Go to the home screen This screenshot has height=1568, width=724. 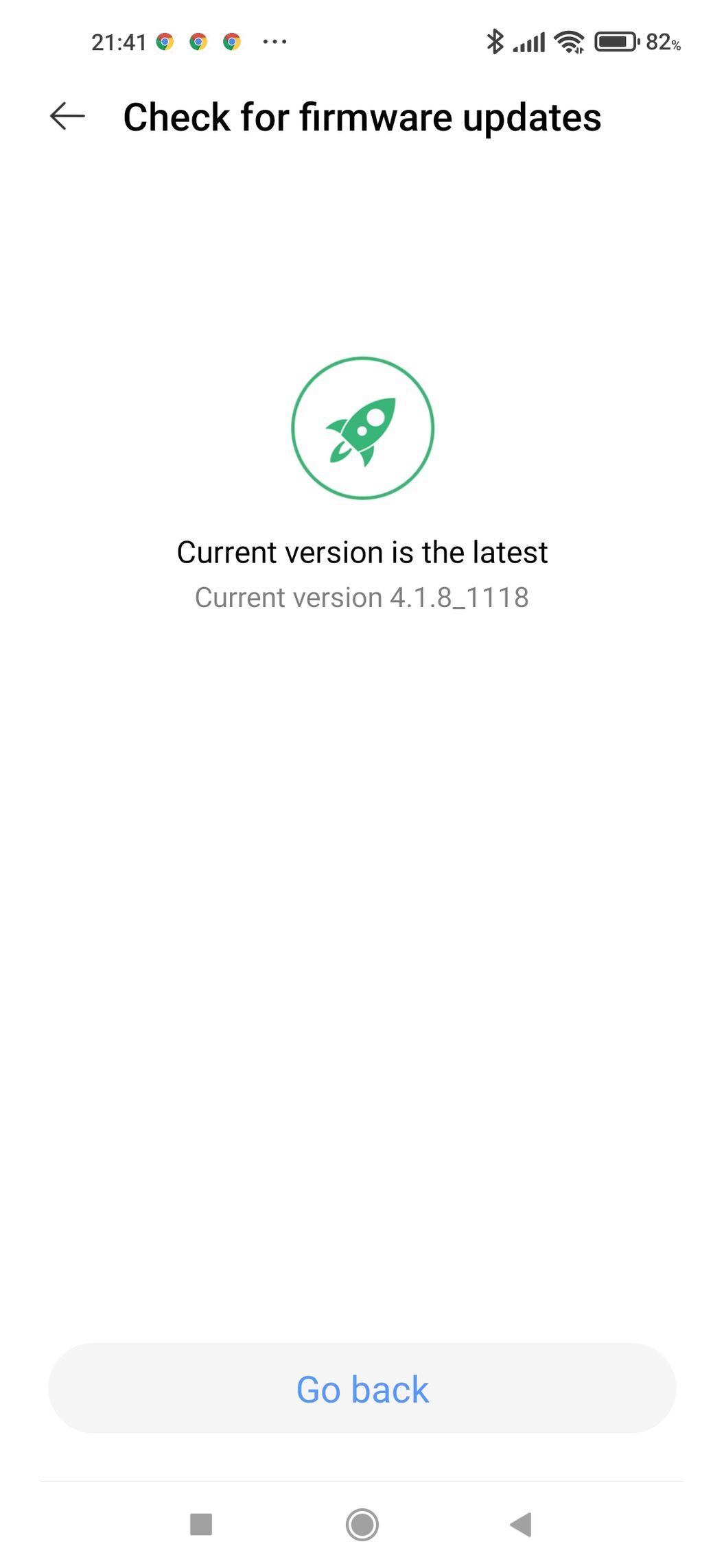[x=362, y=1524]
